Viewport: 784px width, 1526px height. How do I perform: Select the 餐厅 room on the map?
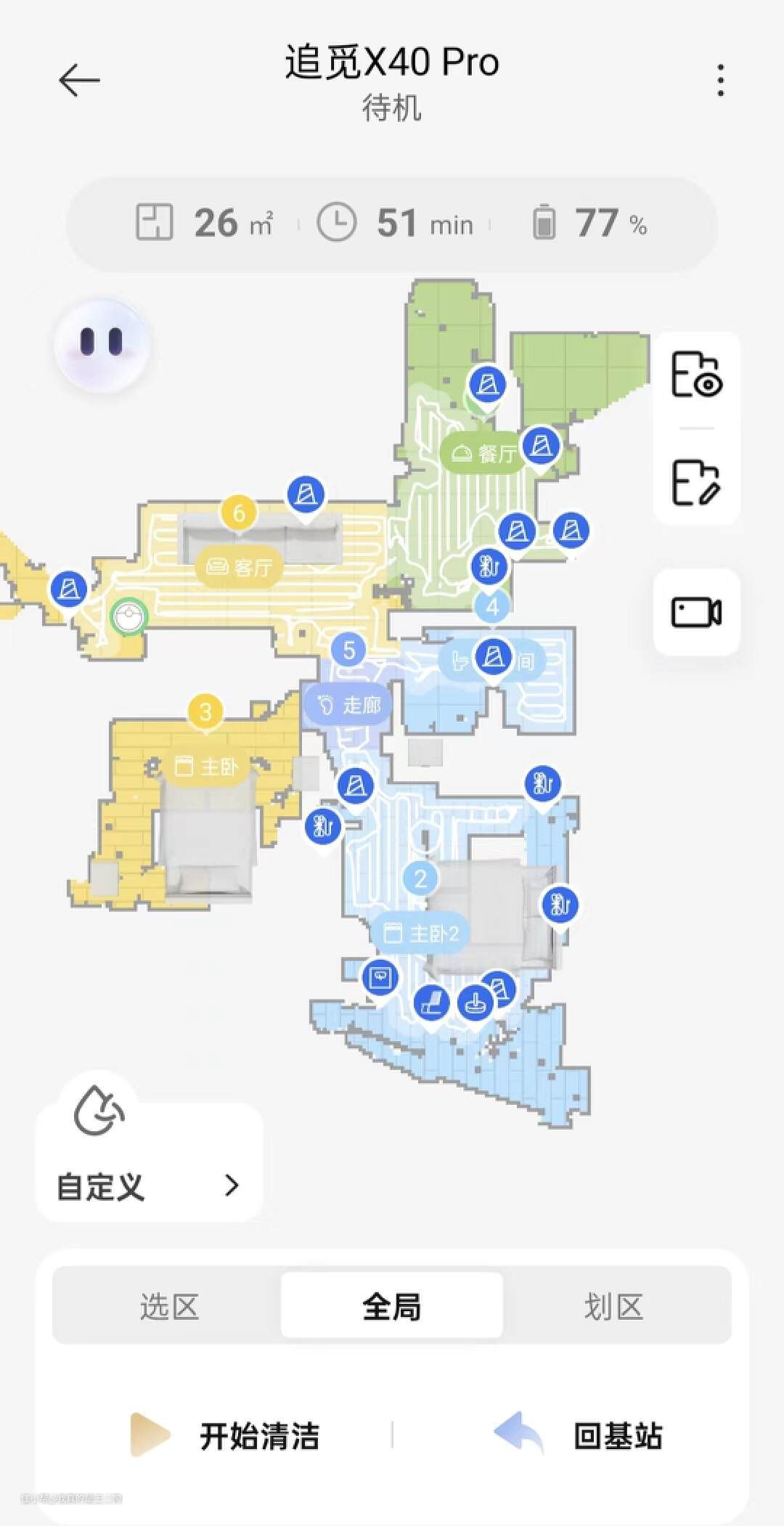click(x=483, y=454)
